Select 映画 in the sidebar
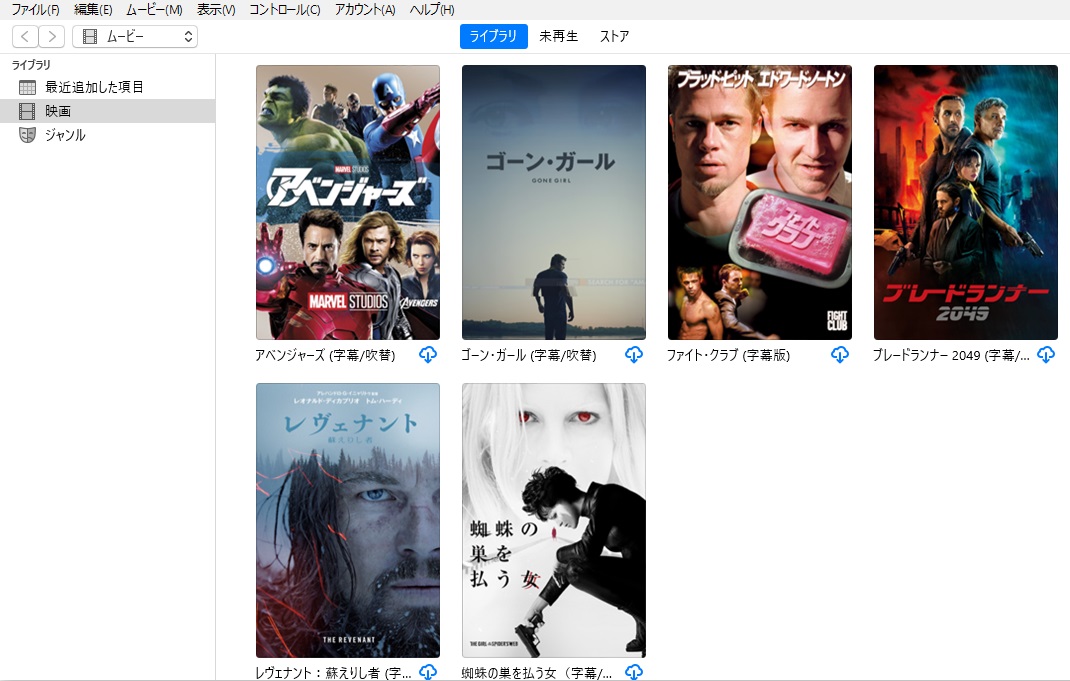The image size is (1070, 681). [x=58, y=111]
